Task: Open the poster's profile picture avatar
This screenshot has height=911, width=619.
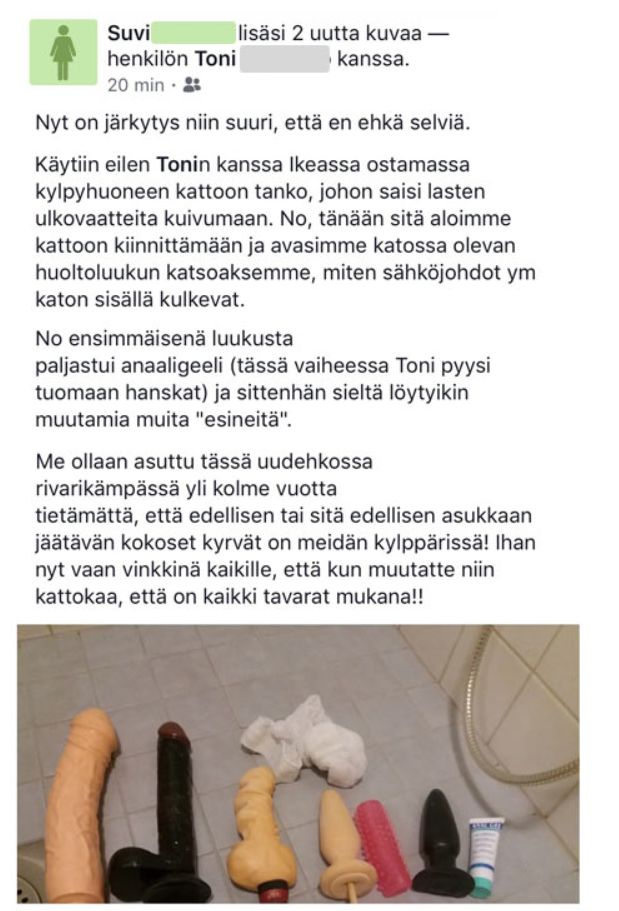Action: click(63, 52)
